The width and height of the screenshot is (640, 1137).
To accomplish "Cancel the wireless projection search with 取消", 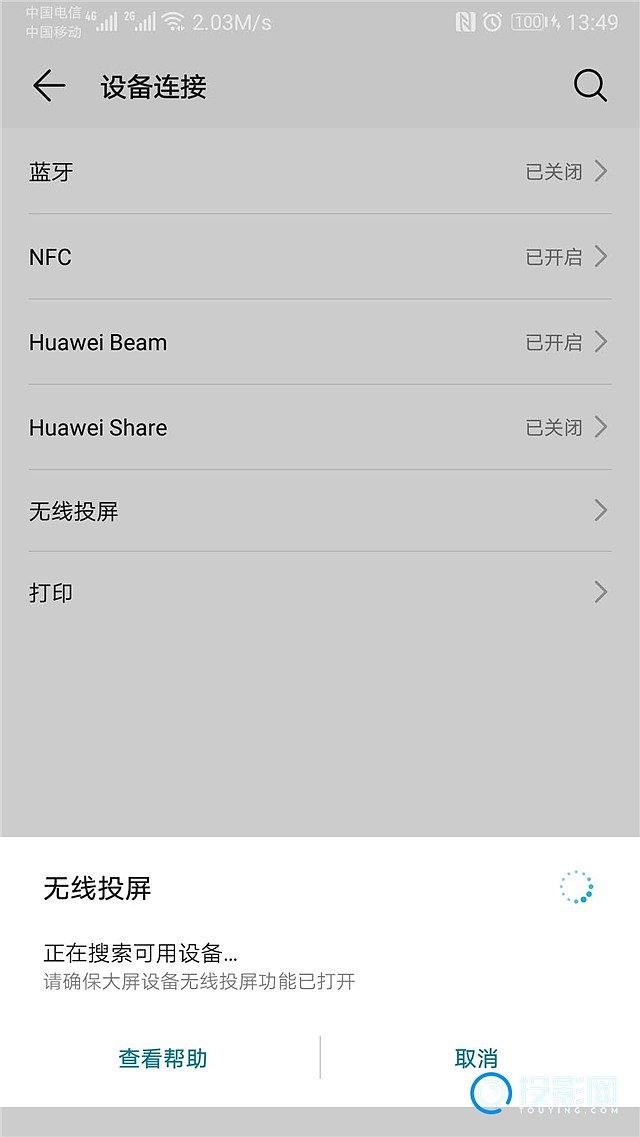I will (476, 1058).
